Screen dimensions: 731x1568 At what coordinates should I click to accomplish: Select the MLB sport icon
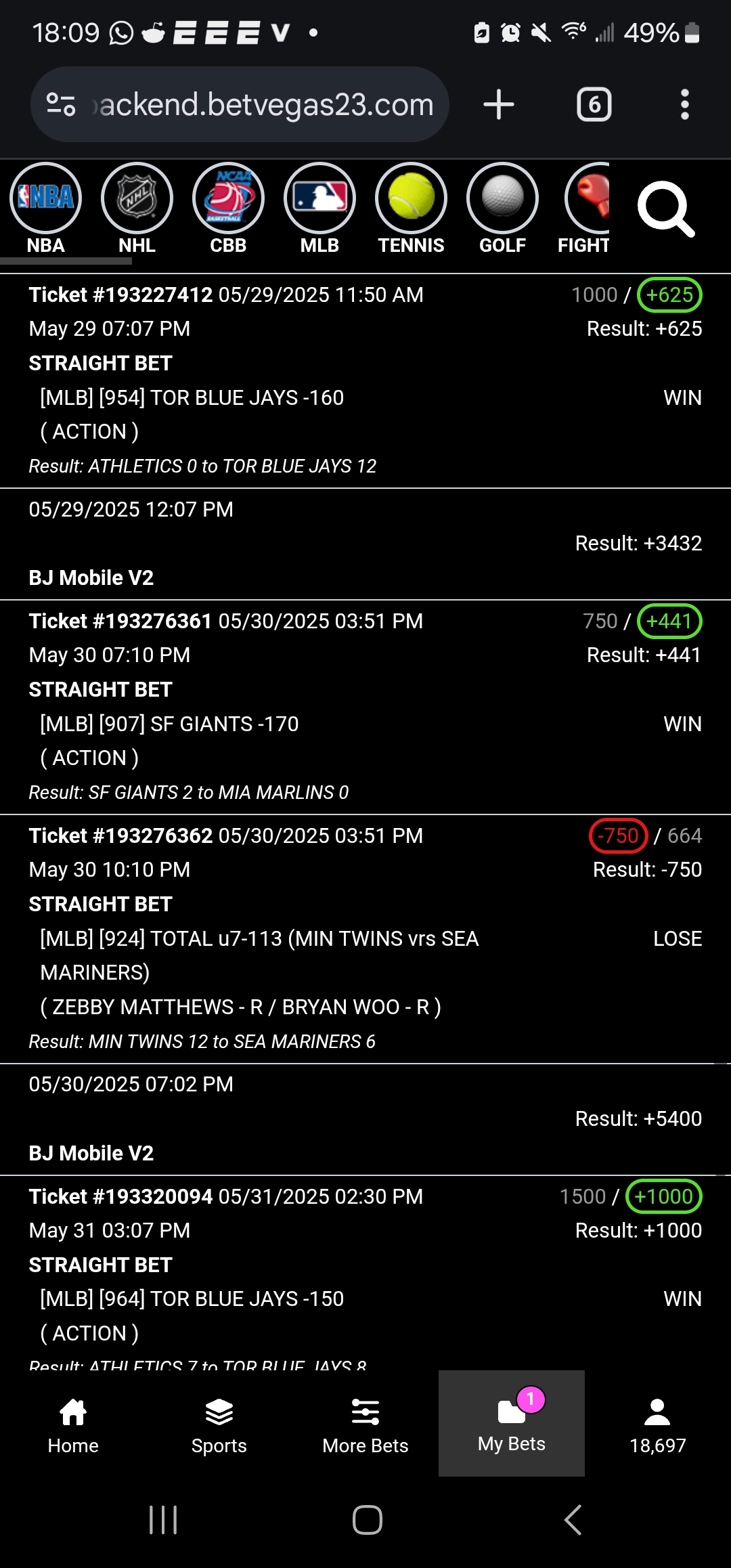tap(319, 198)
